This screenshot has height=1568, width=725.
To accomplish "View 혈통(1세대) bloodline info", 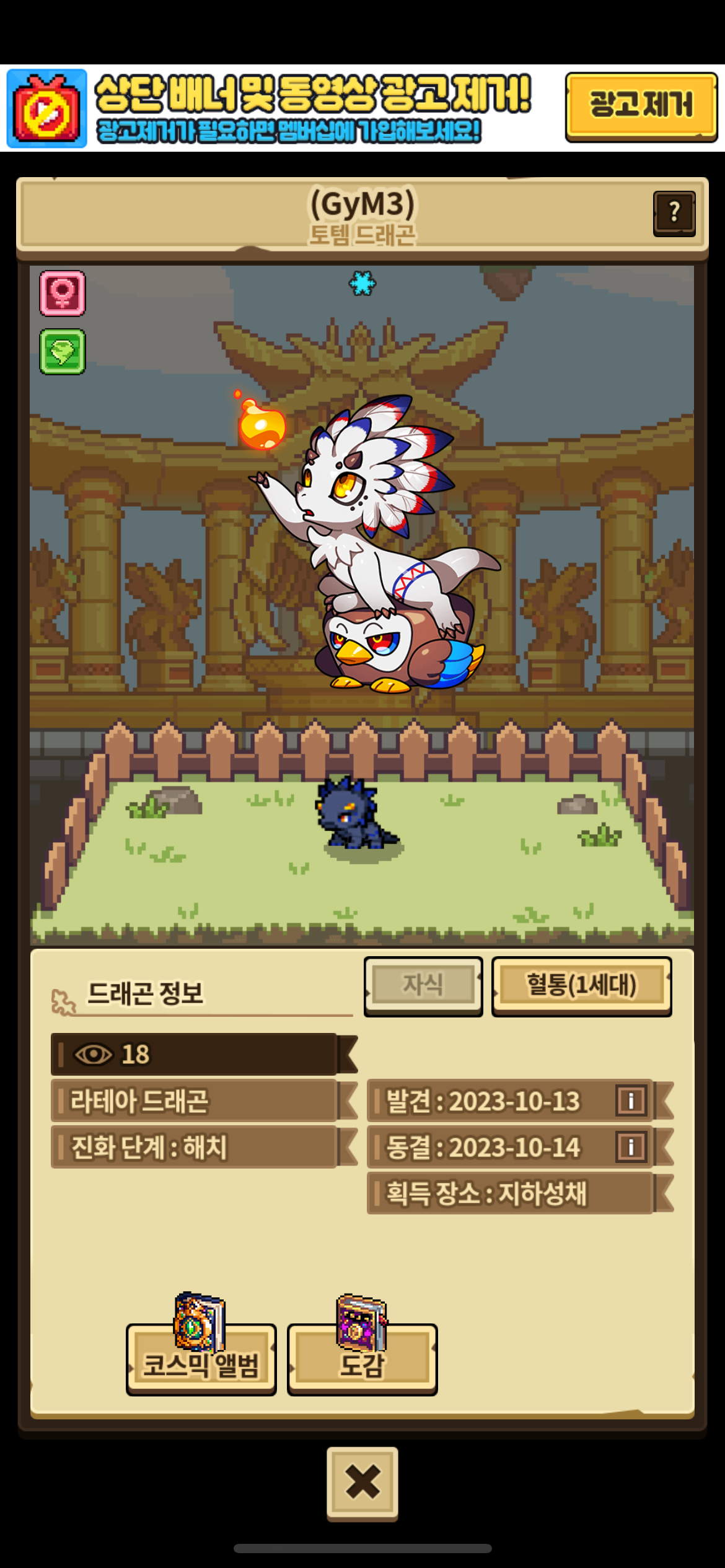I will 581,985.
